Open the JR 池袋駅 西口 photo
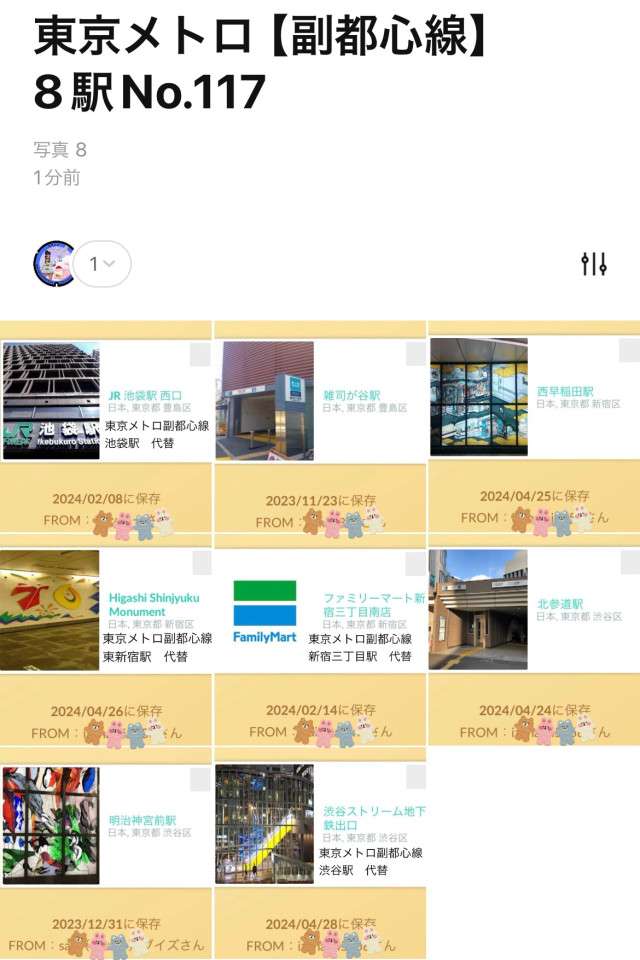 52,401
